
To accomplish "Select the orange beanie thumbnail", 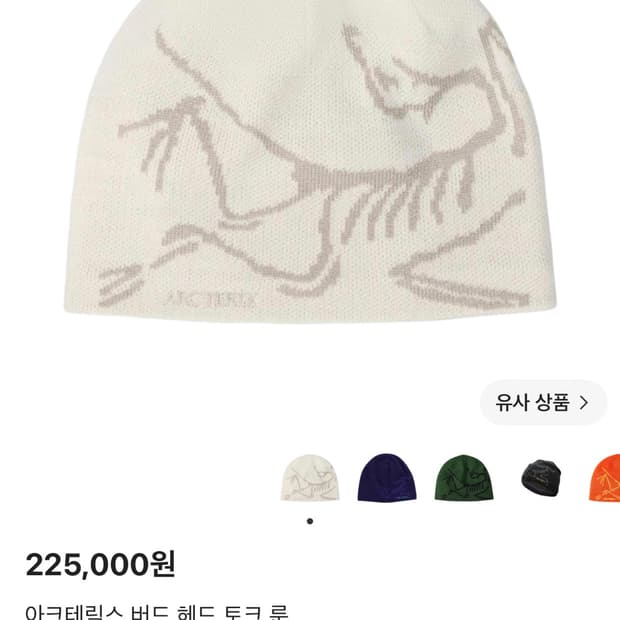I will tap(605, 478).
